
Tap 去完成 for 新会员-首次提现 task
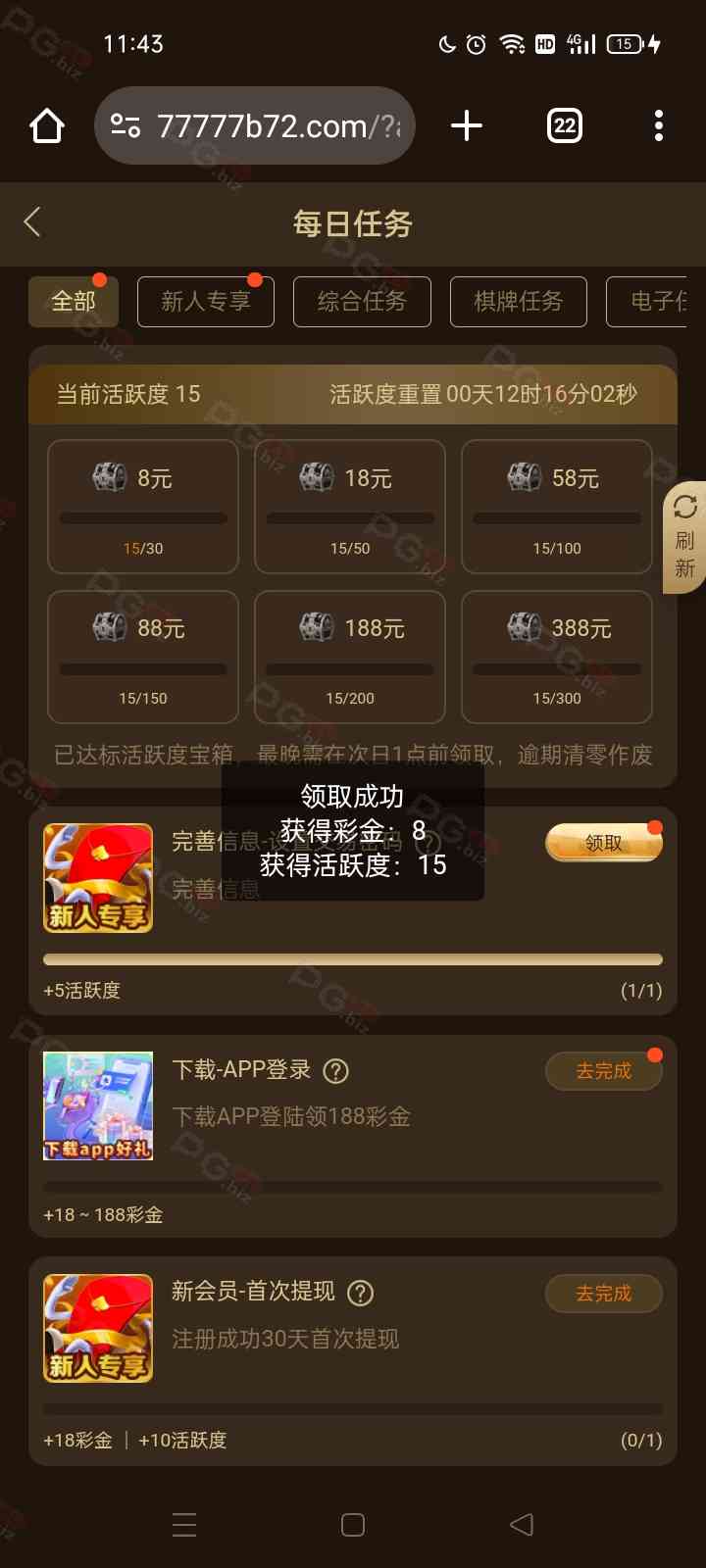pyautogui.click(x=603, y=1294)
